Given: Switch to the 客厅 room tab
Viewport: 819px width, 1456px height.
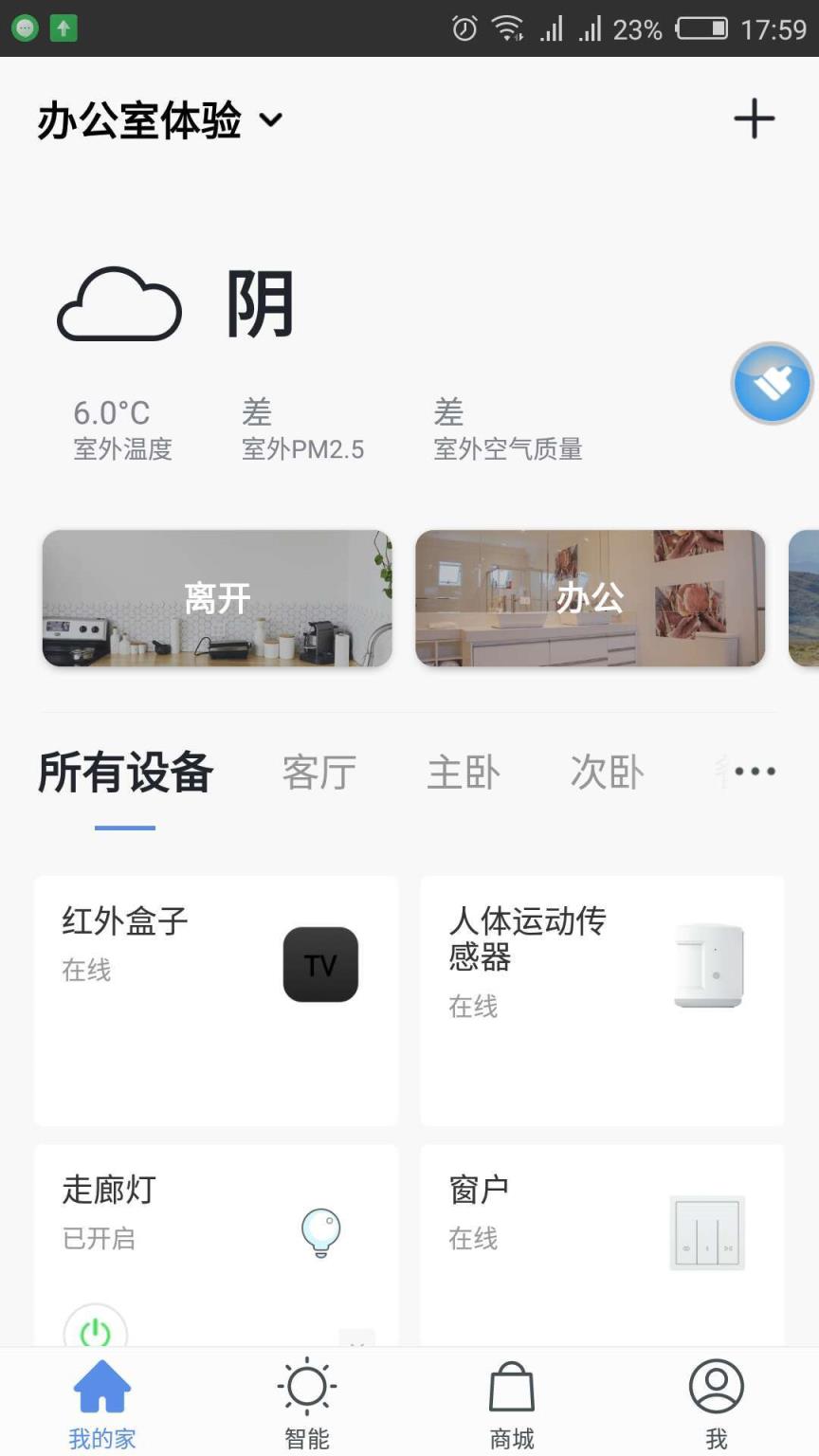Looking at the screenshot, I should tap(319, 772).
